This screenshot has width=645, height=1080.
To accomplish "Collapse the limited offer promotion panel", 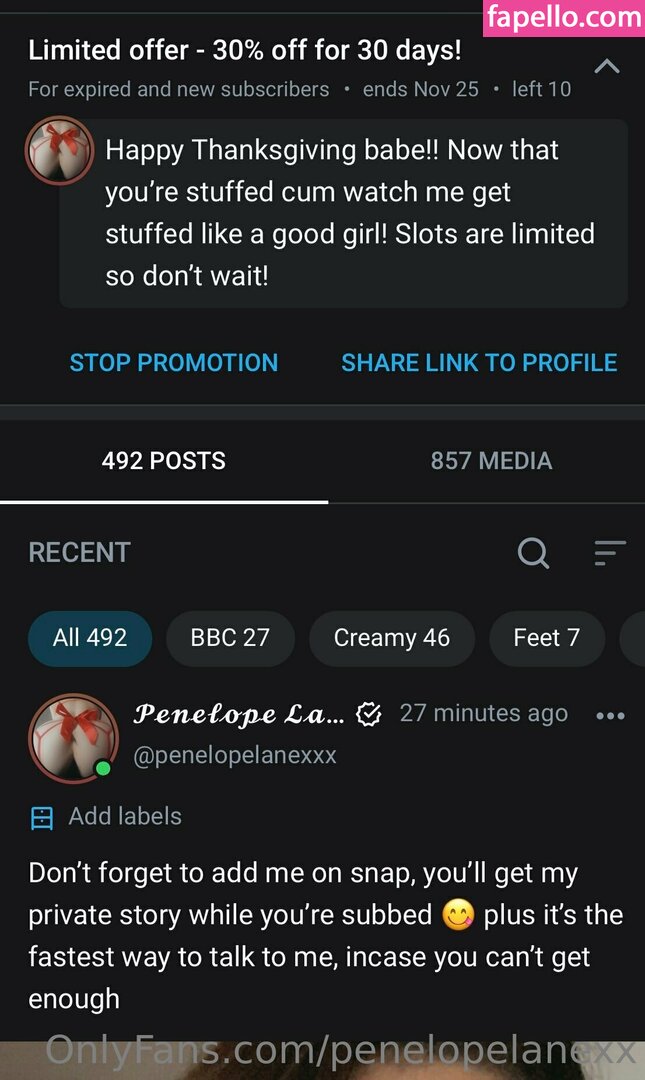I will tap(607, 67).
